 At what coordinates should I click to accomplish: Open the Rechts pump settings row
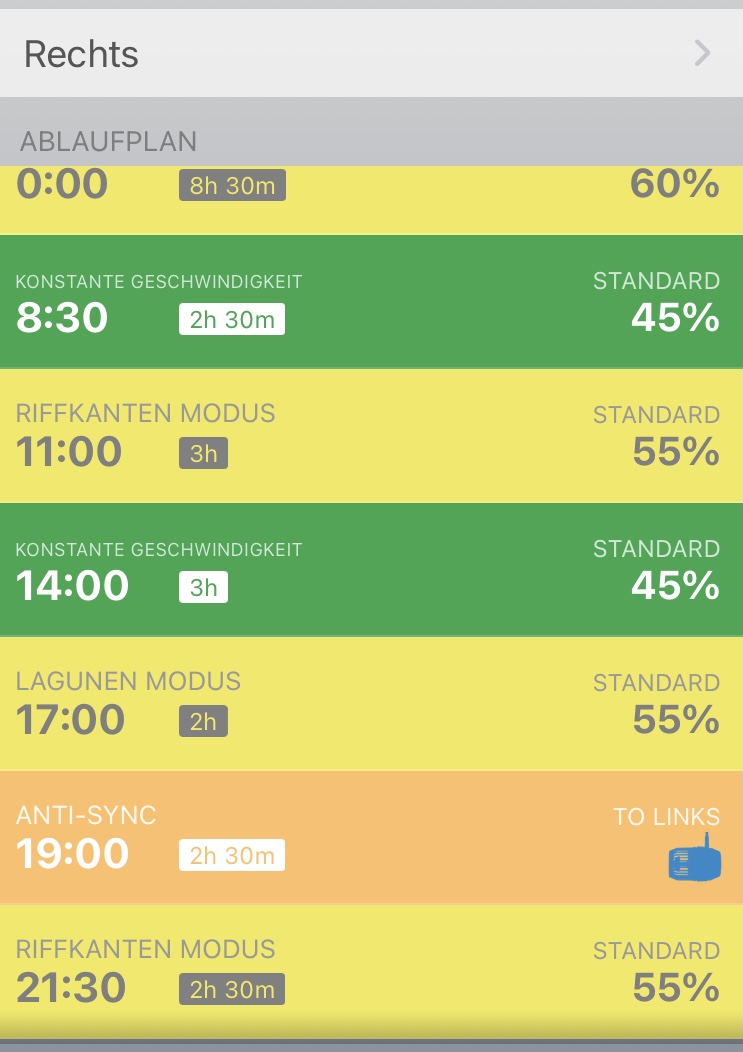click(371, 54)
